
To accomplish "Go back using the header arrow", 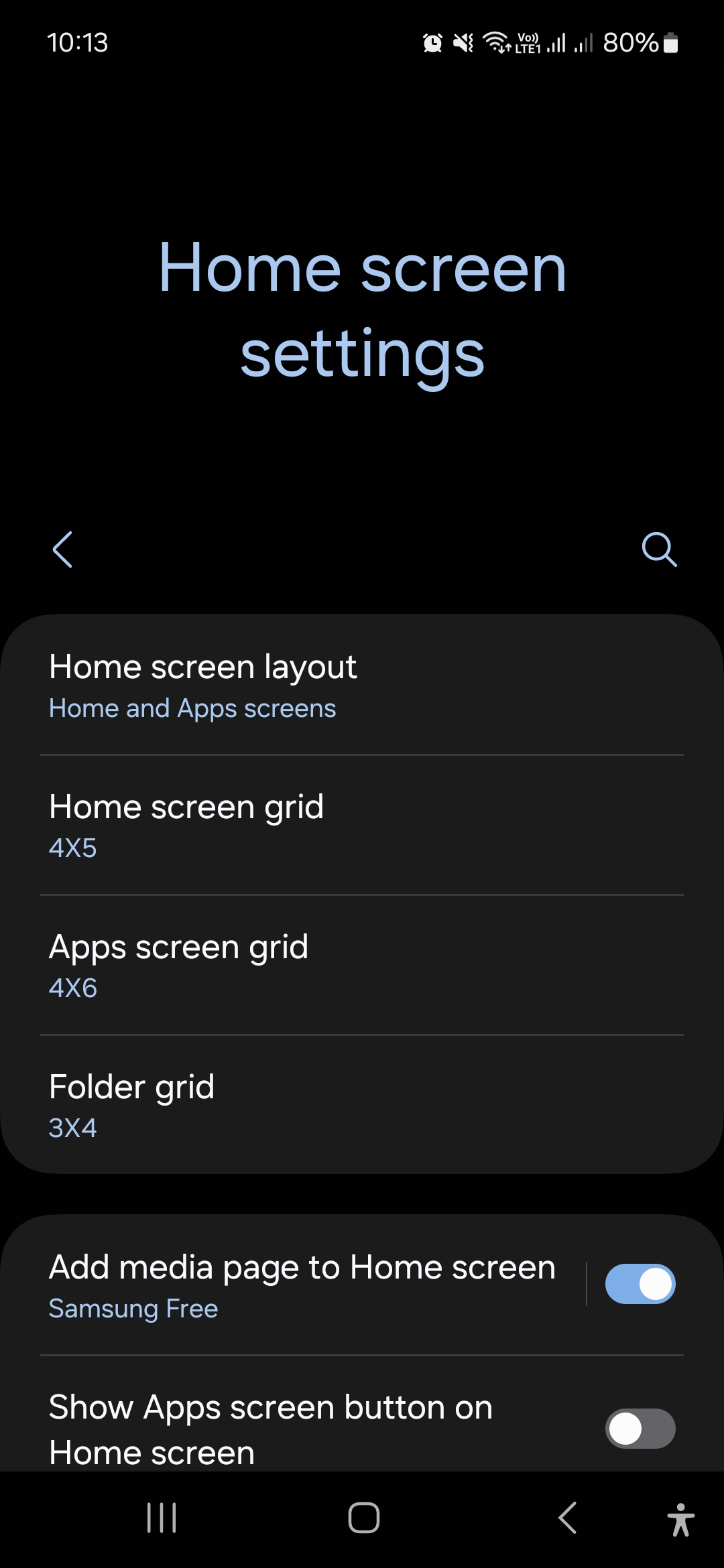I will point(62,549).
